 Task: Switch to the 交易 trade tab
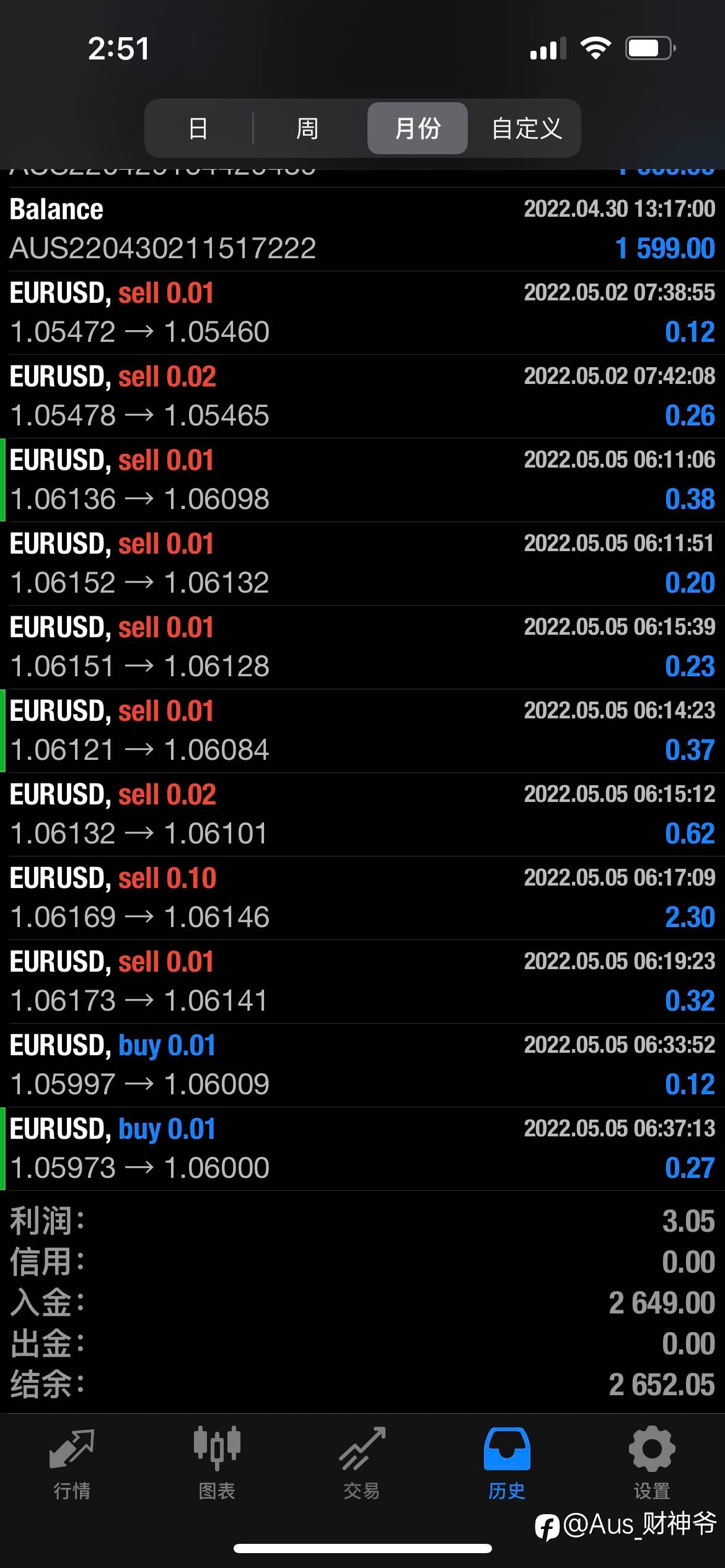[362, 1464]
